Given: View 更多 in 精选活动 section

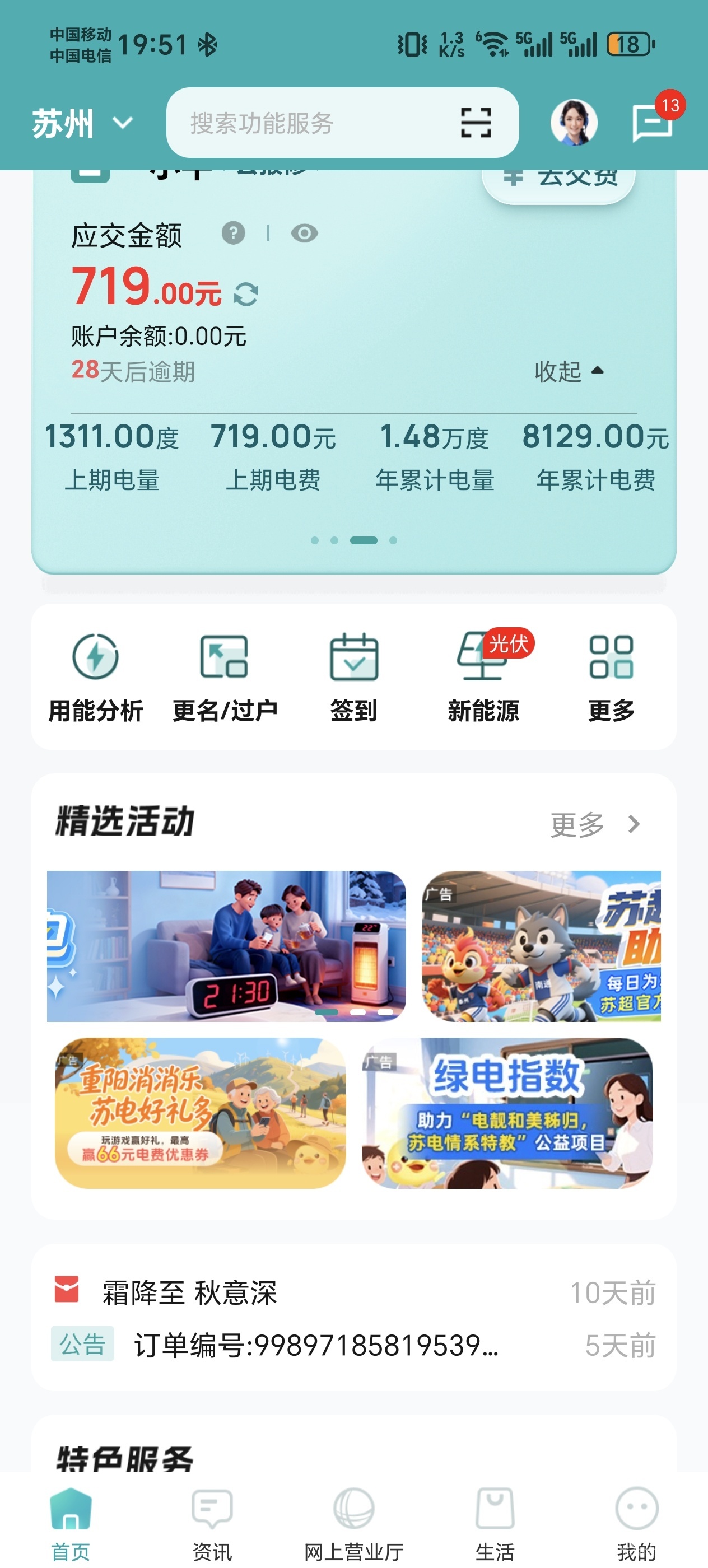Looking at the screenshot, I should 594,824.
